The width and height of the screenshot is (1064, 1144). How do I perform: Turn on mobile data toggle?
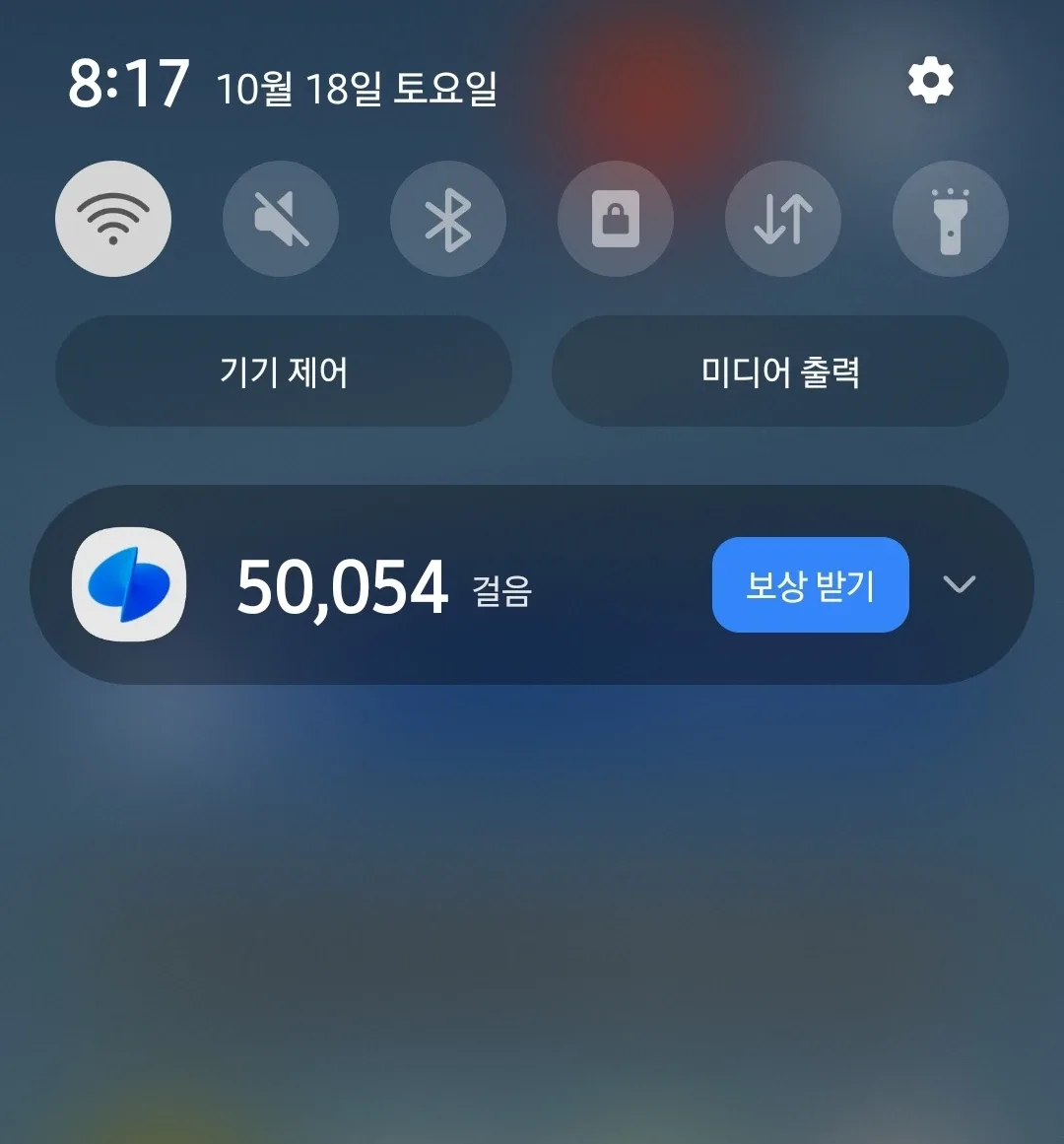tap(783, 218)
